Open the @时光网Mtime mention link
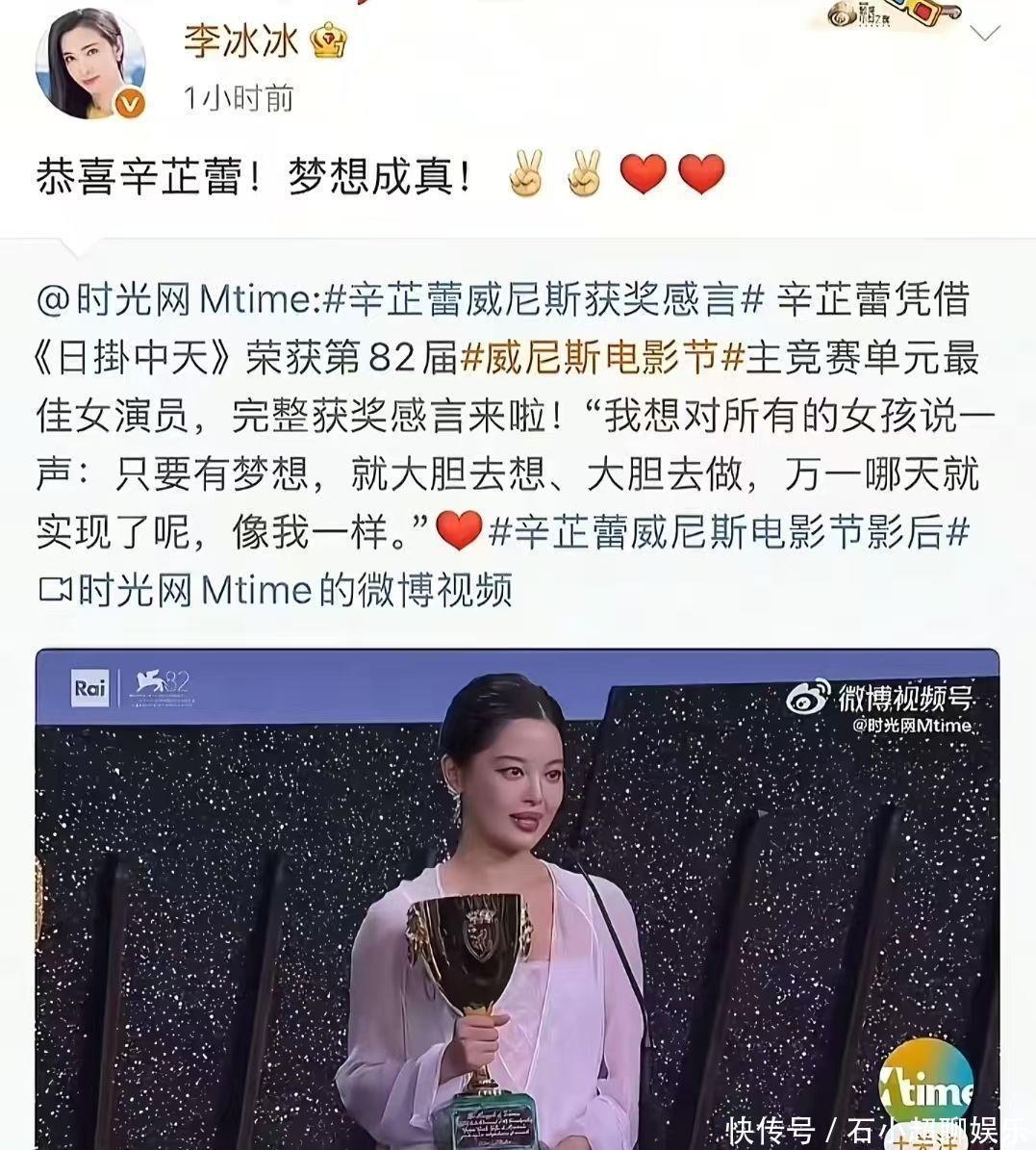This screenshot has width=1036, height=1150. 173,300
